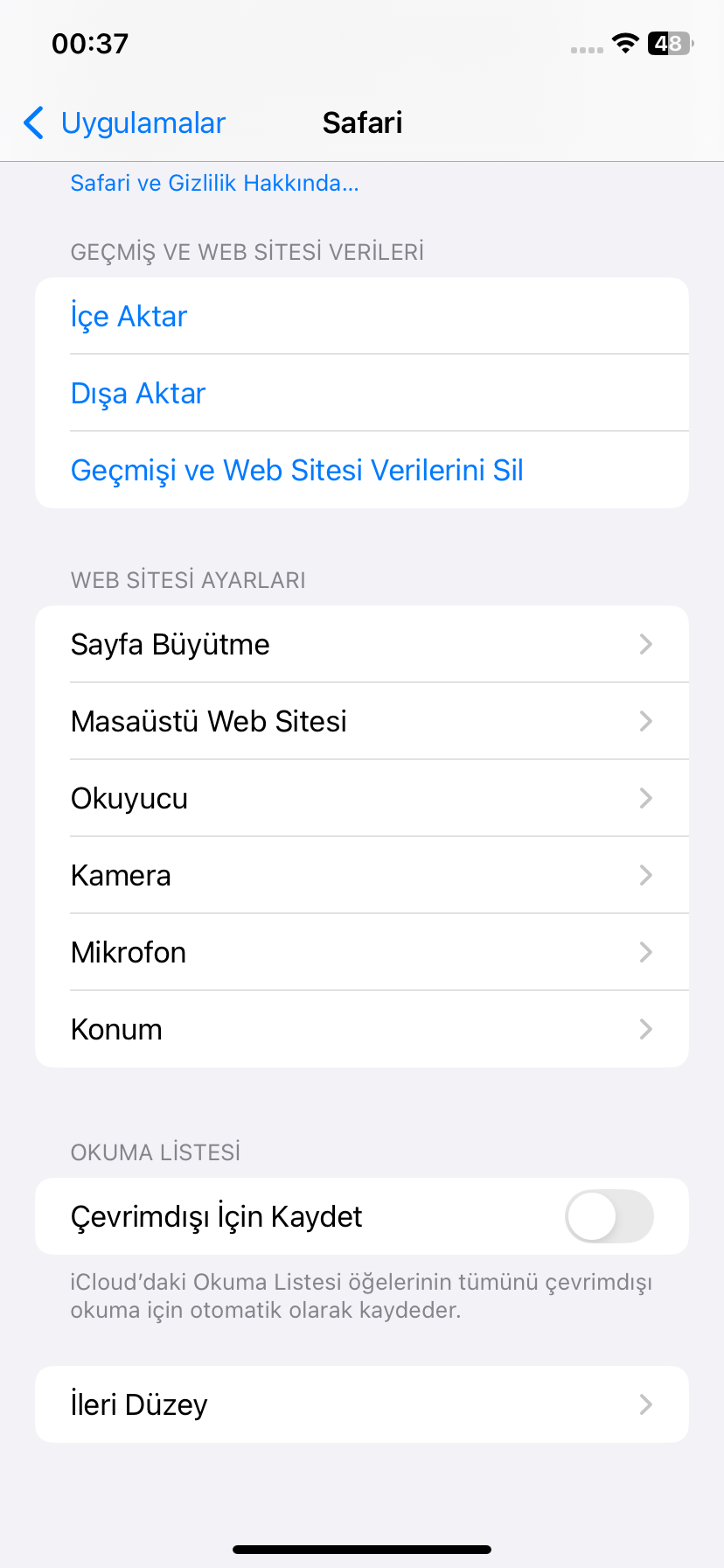724x1568 pixels.
Task: Open İleri Düzey settings
Action: point(362,1404)
